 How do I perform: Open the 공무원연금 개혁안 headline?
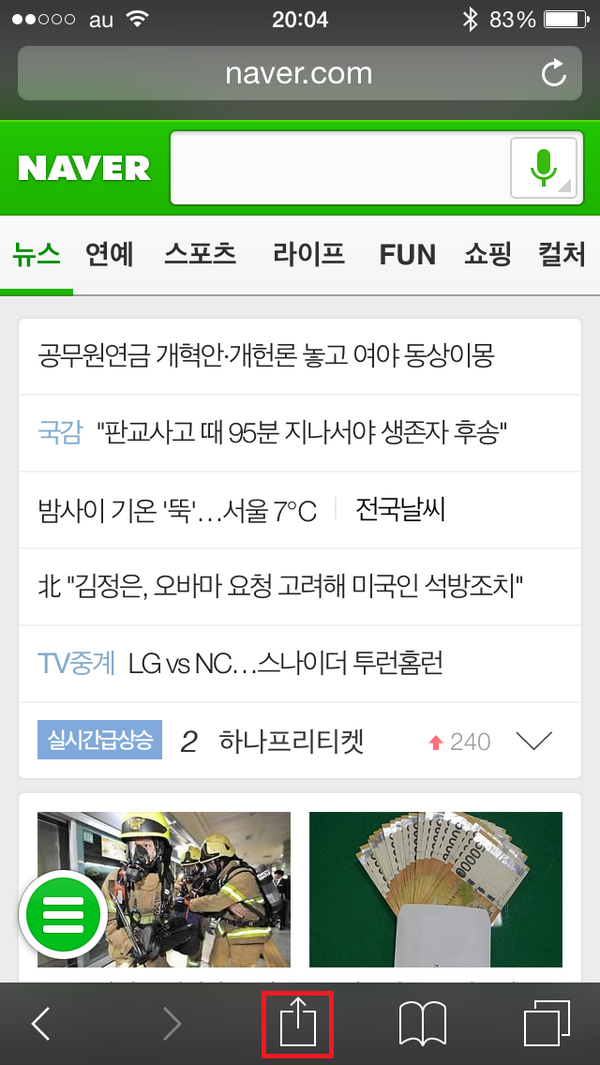266,354
